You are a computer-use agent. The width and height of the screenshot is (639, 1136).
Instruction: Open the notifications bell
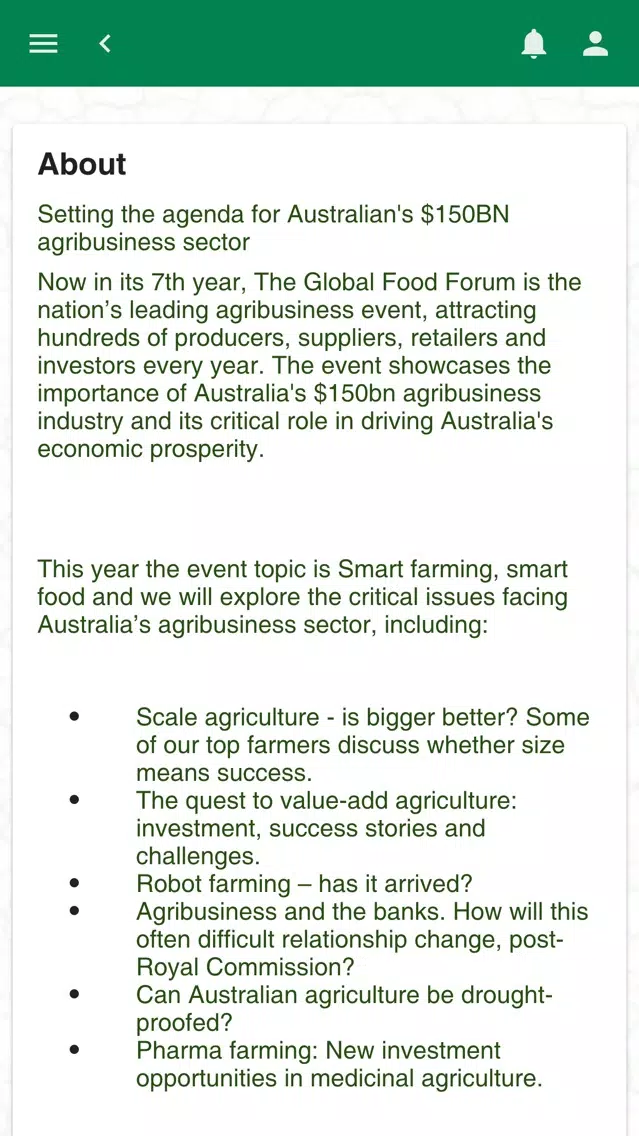coord(534,43)
